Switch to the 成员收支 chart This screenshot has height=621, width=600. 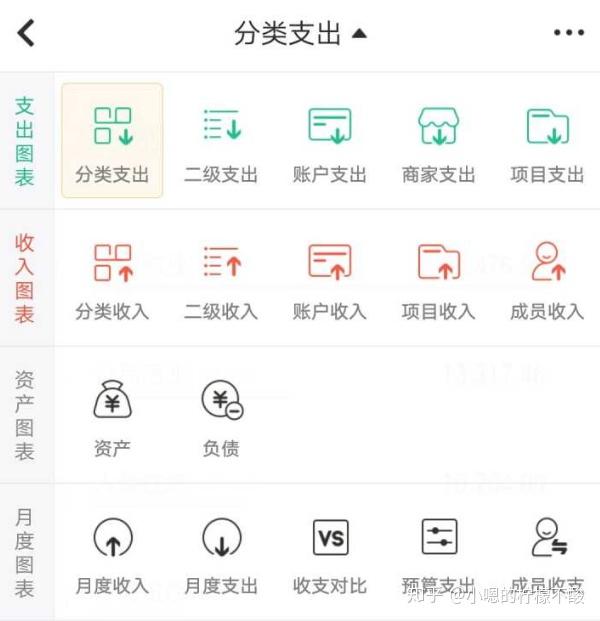(x=547, y=553)
